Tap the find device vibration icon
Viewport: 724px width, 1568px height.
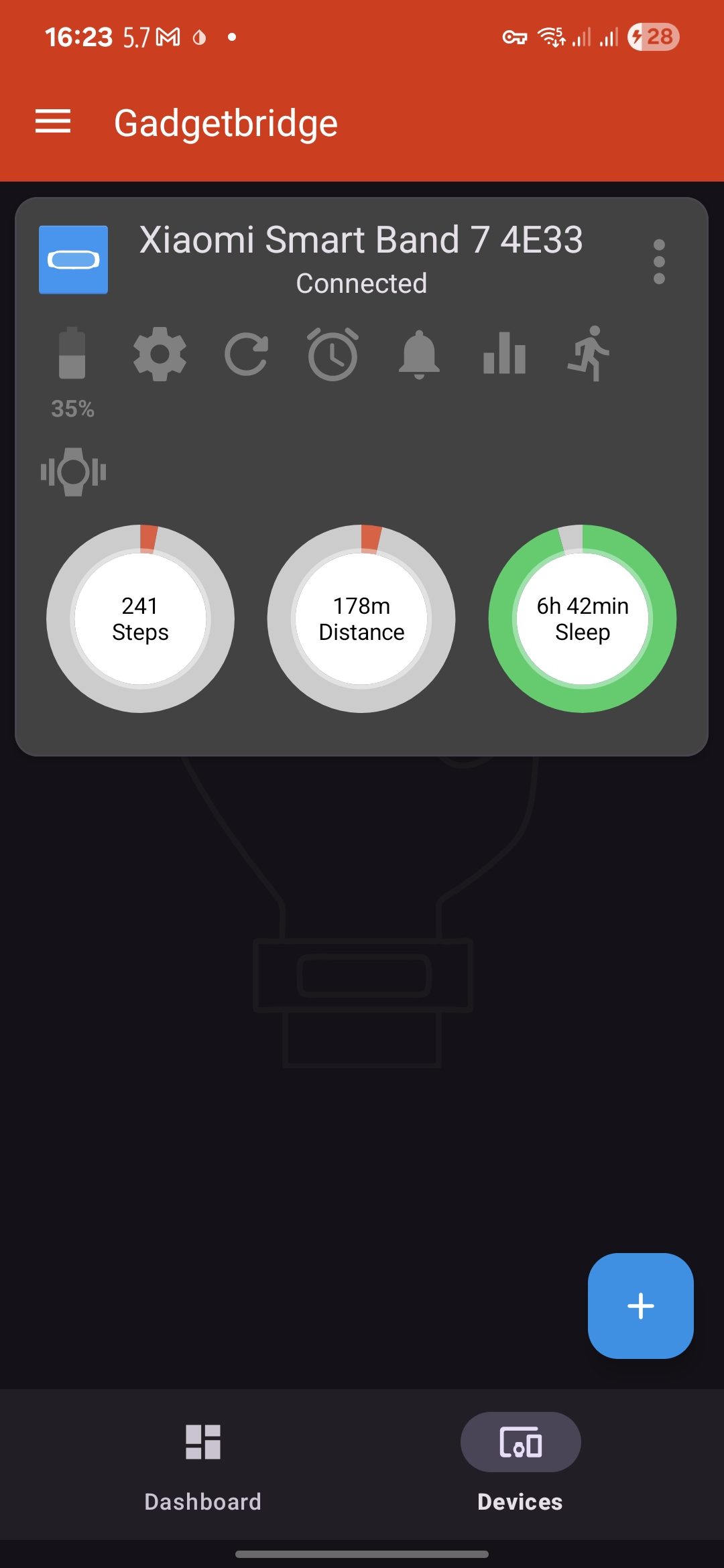click(73, 472)
